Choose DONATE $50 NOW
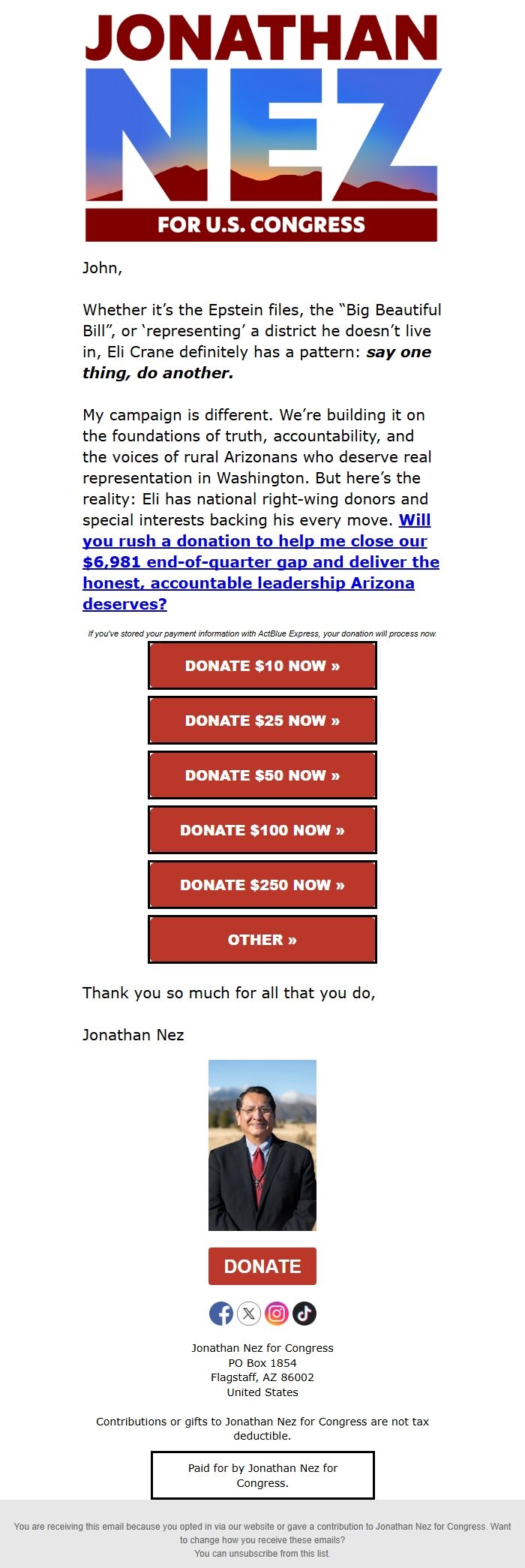This screenshot has height=1568, width=525. tap(262, 775)
